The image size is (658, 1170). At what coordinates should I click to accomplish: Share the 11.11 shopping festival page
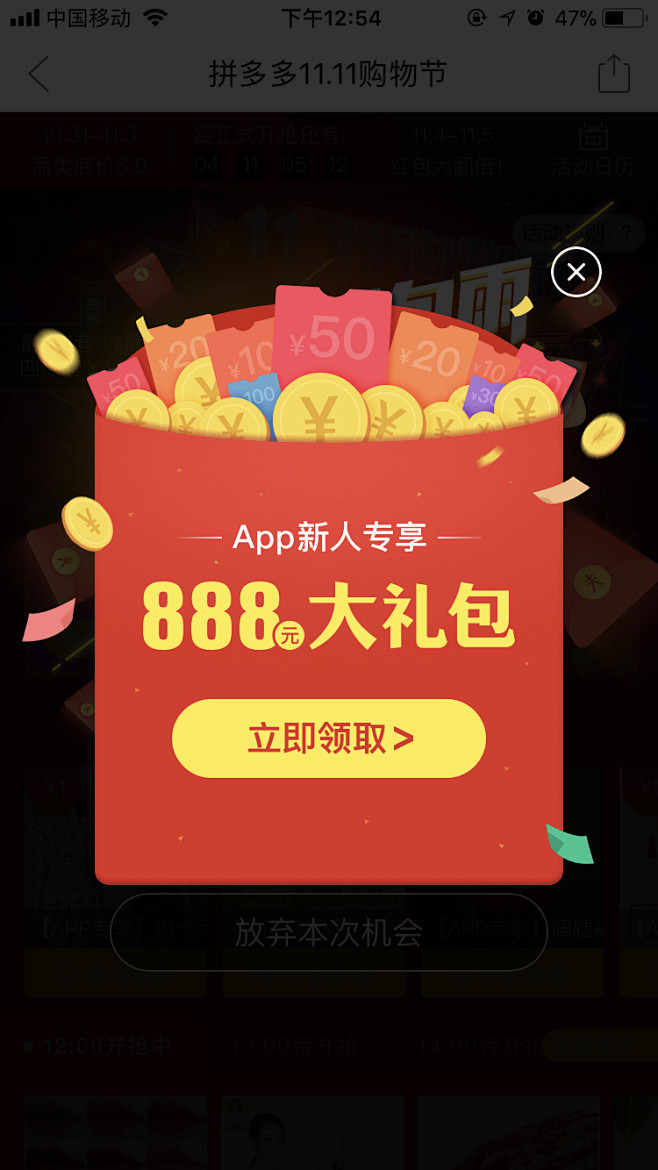coord(613,75)
